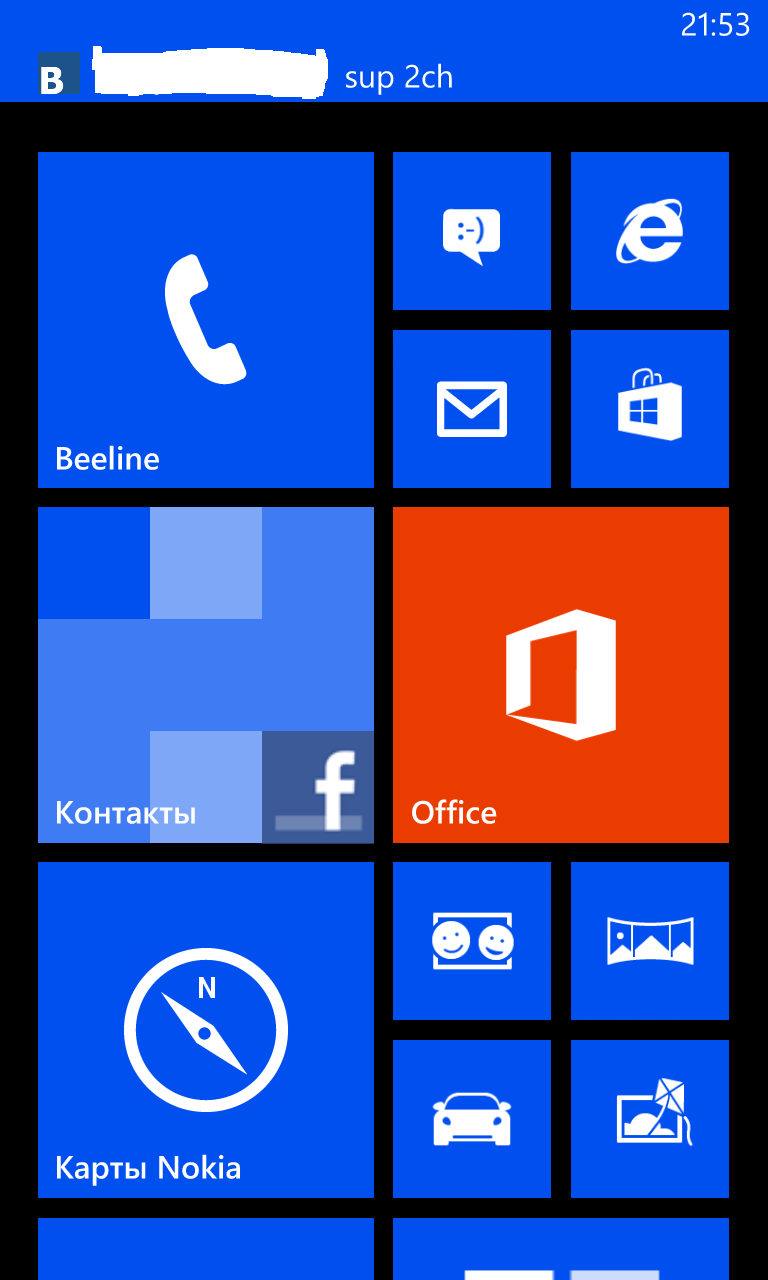Open the Windows Store tile
768x1280 pixels.
pyautogui.click(x=650, y=409)
